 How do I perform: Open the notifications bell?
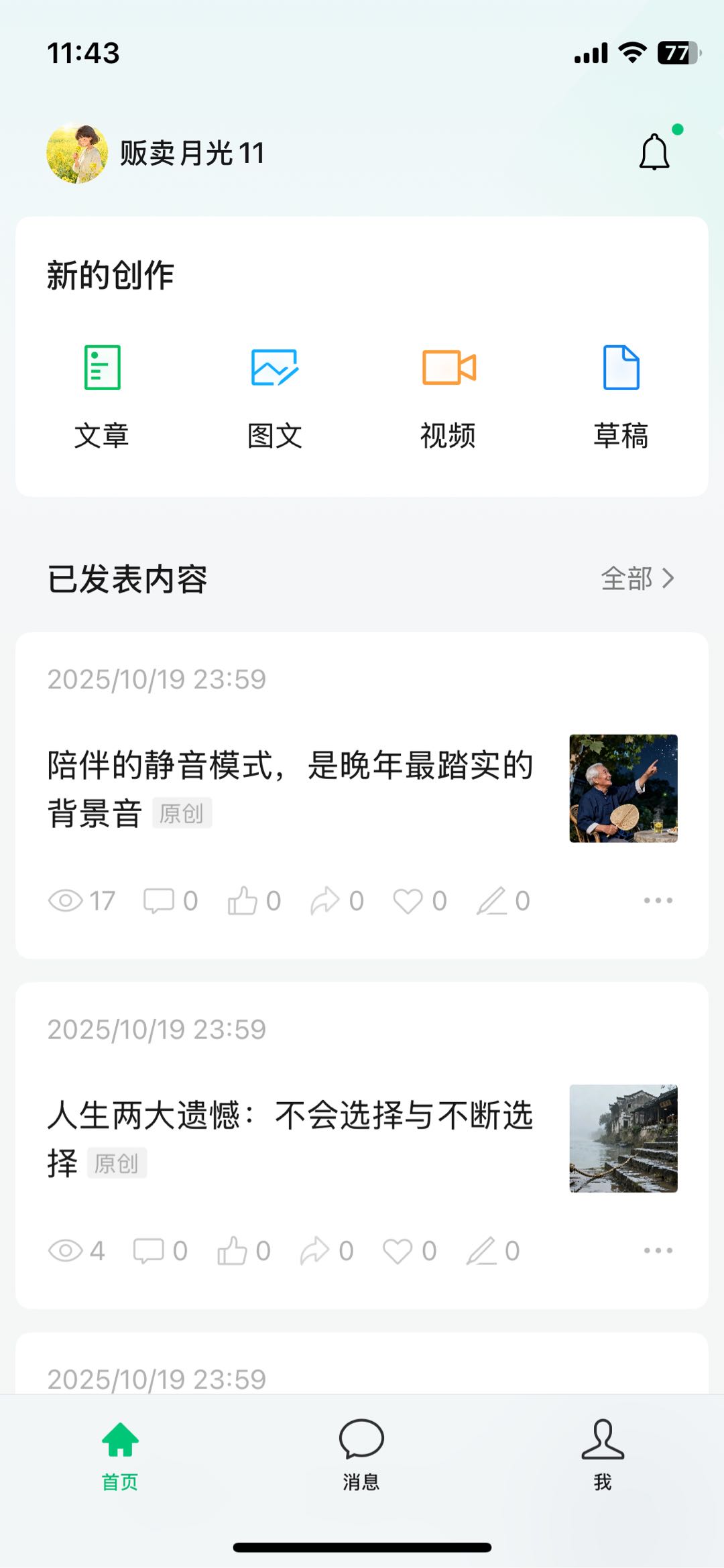point(654,153)
